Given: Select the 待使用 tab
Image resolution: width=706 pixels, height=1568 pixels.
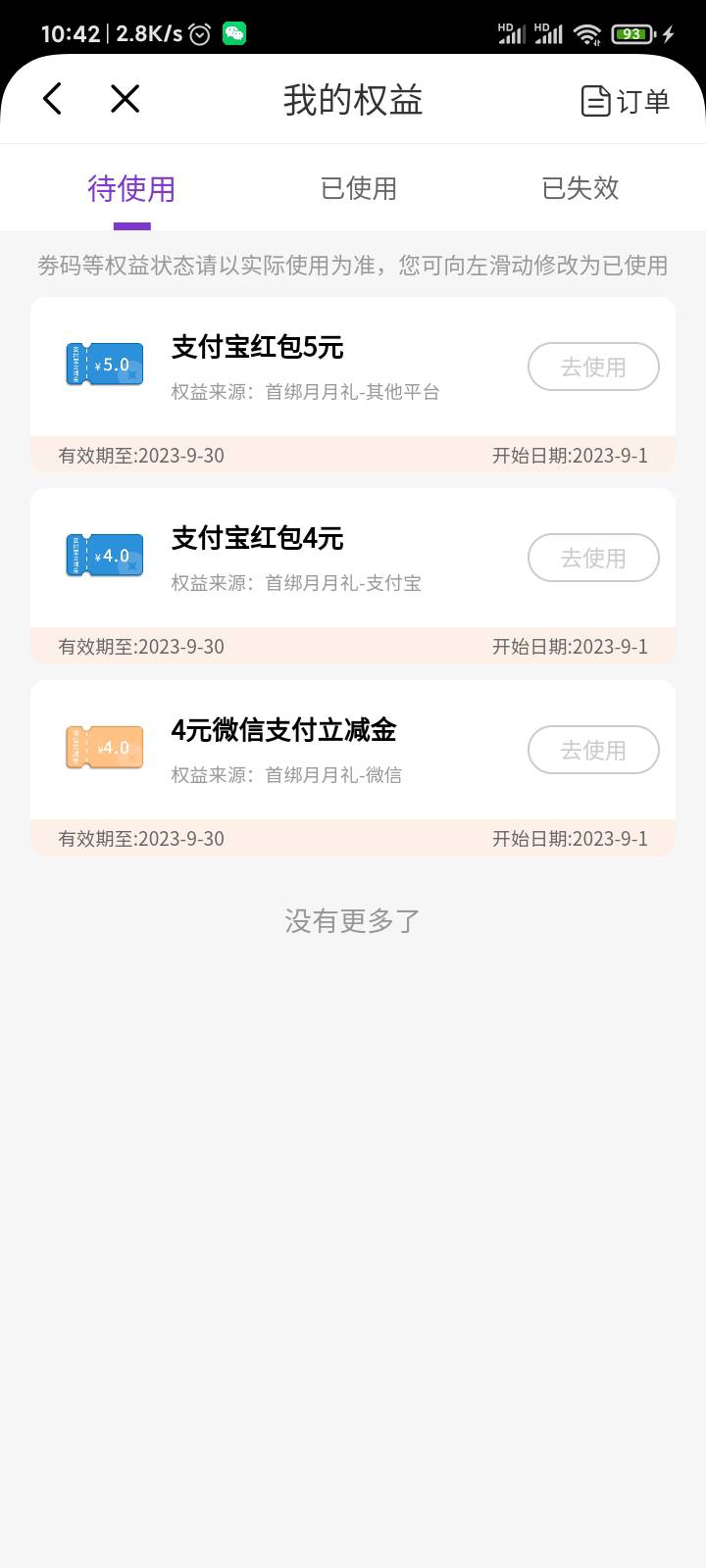Looking at the screenshot, I should [131, 188].
